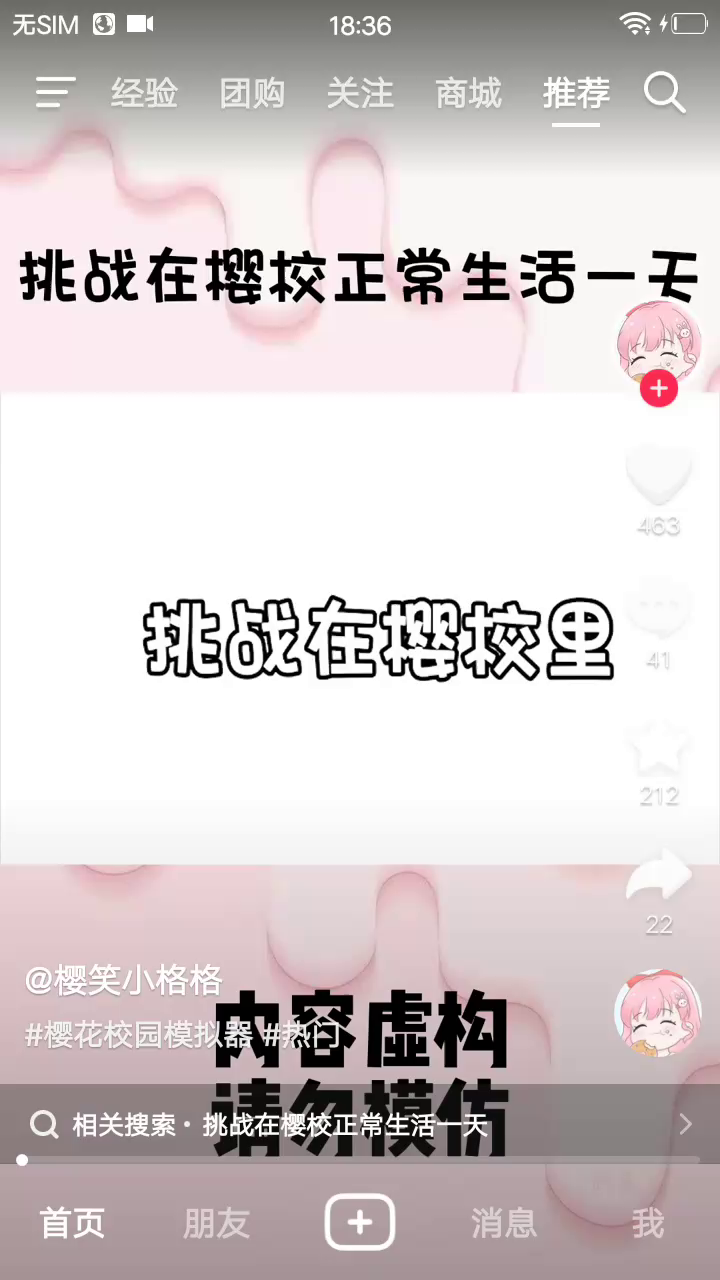Select the 推荐 tab

coord(576,93)
